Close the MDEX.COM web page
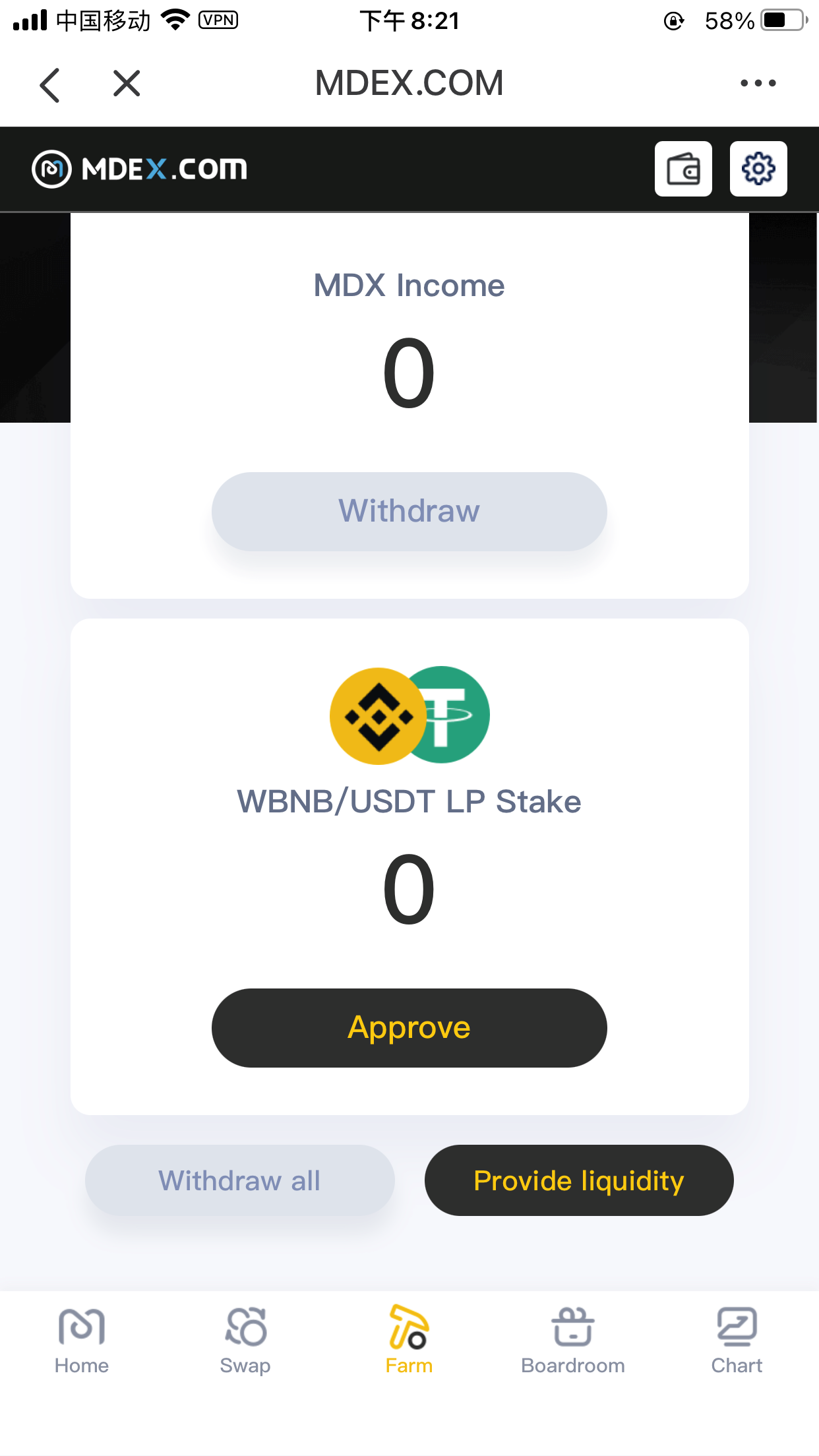Screen dimensions: 819x1456 (127, 84)
